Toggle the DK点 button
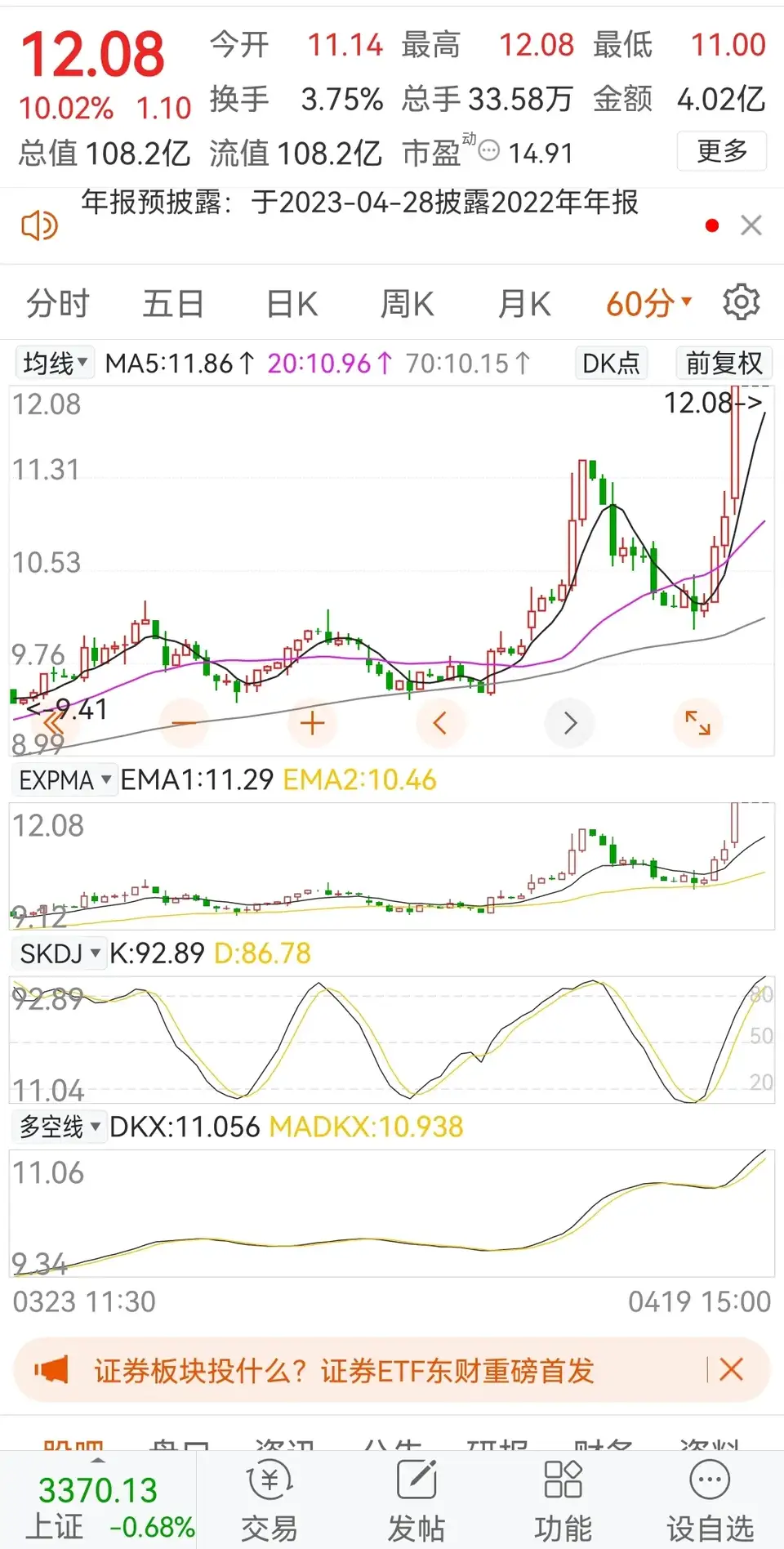This screenshot has height=1549, width=784. (611, 363)
